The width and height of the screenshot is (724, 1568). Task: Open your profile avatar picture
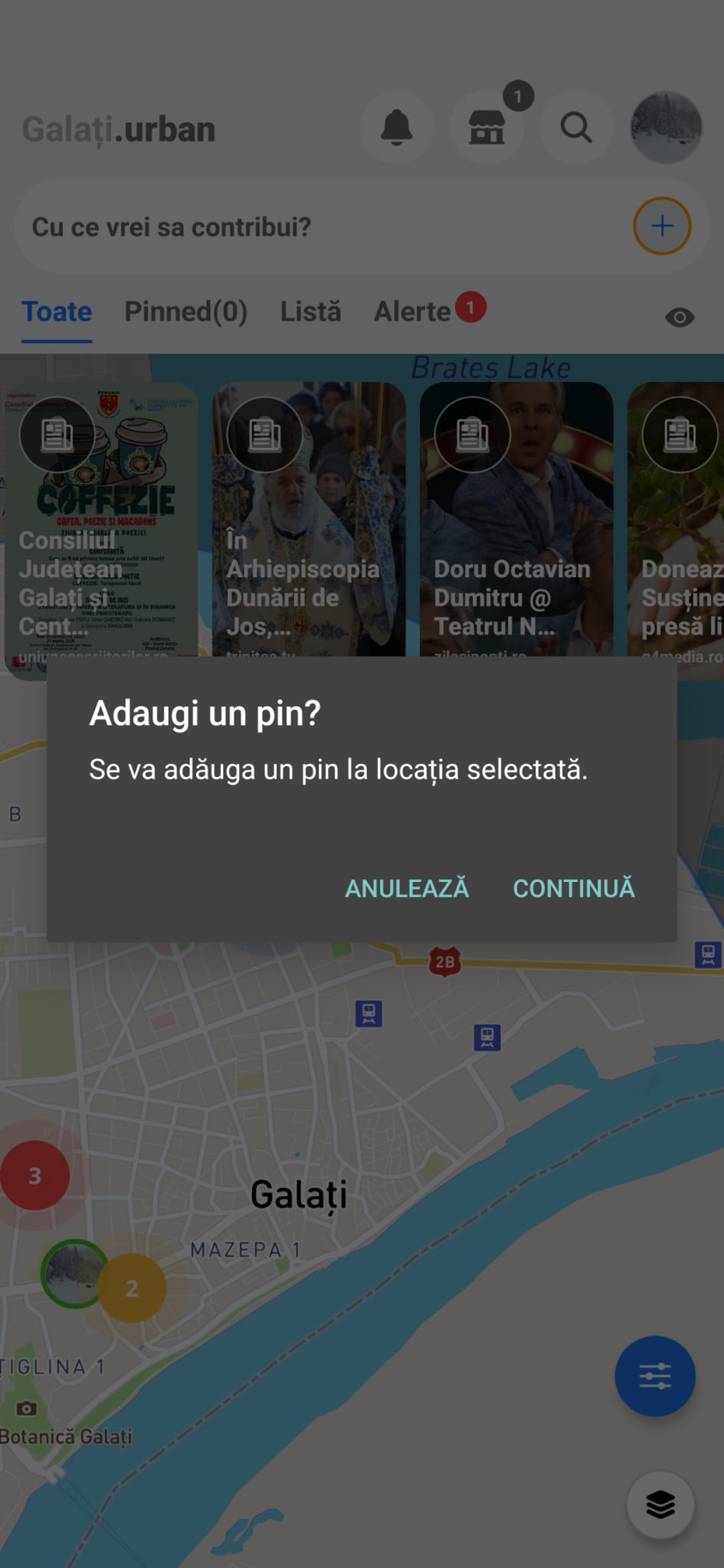(665, 127)
